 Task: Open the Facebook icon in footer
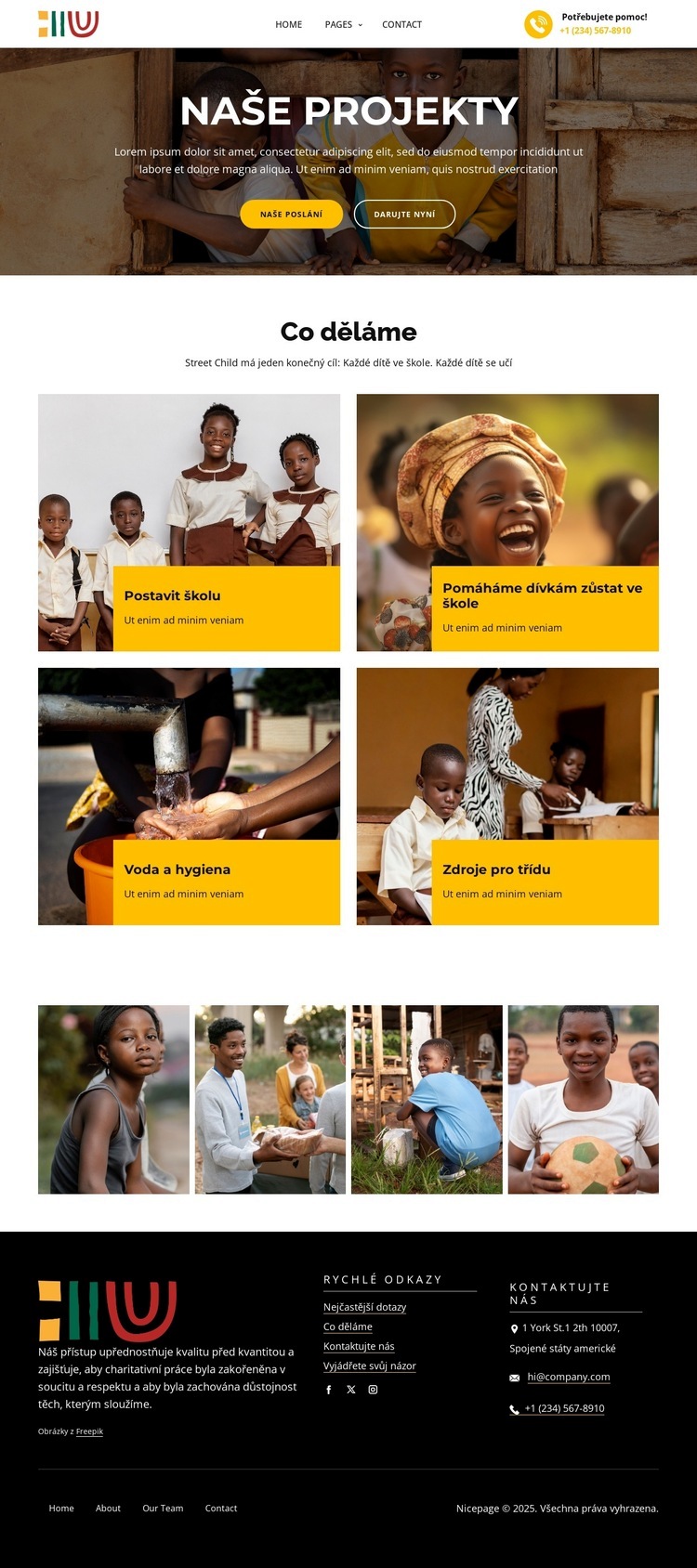(x=329, y=1390)
